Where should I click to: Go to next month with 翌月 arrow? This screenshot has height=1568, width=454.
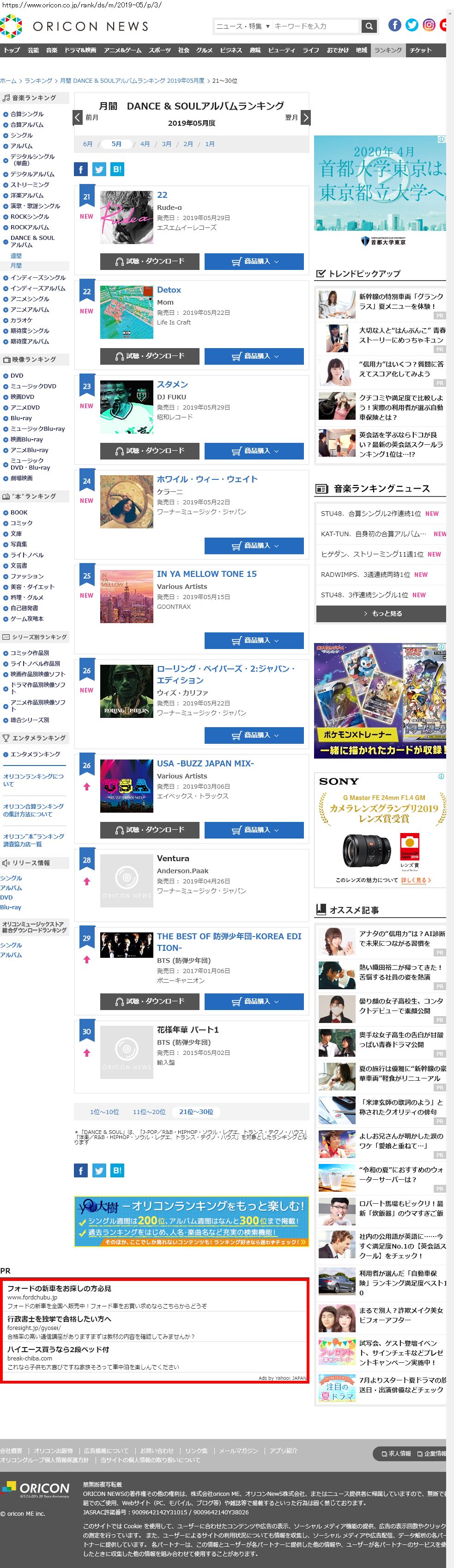click(306, 117)
